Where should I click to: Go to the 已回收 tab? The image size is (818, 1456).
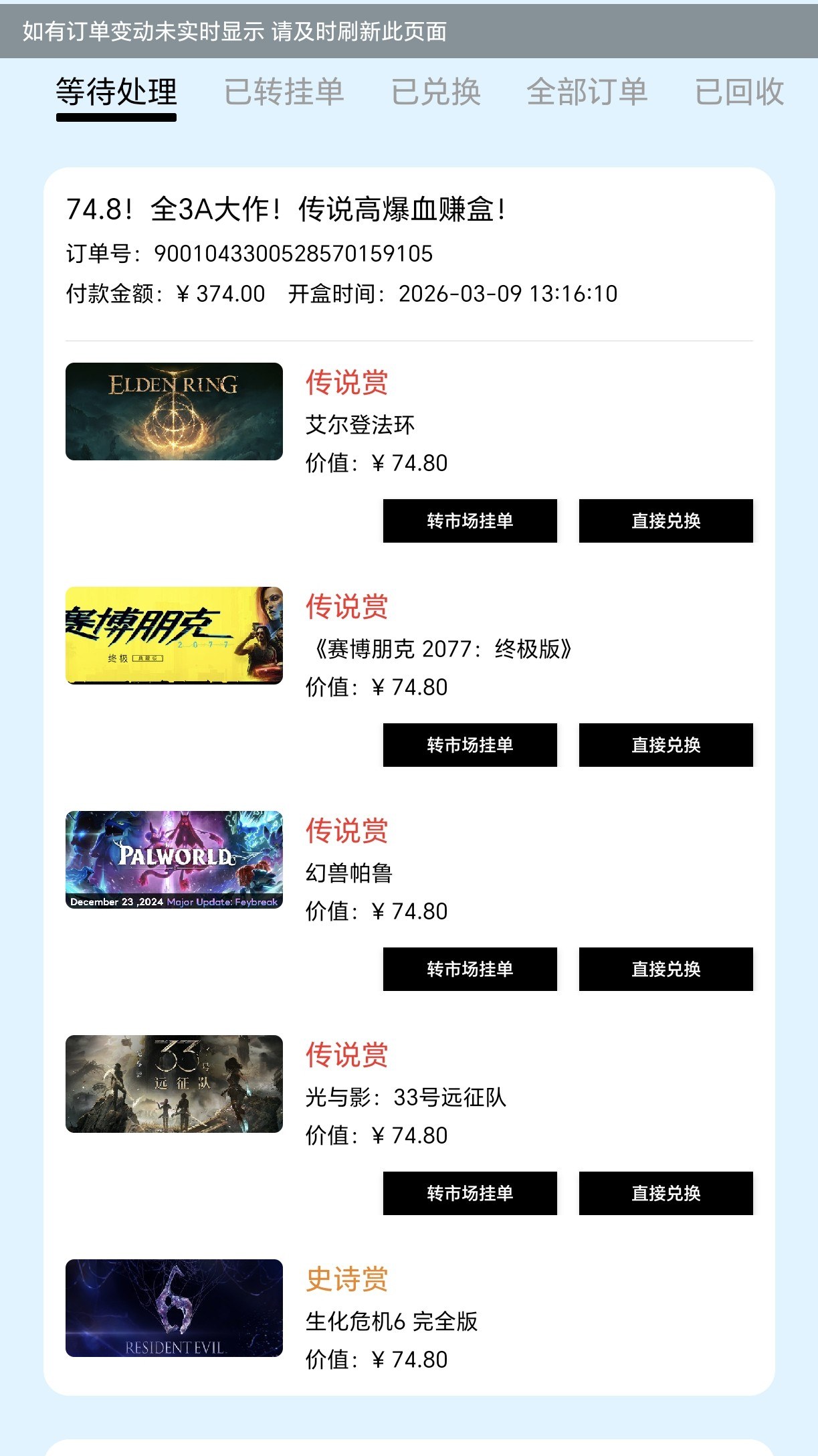[x=739, y=92]
